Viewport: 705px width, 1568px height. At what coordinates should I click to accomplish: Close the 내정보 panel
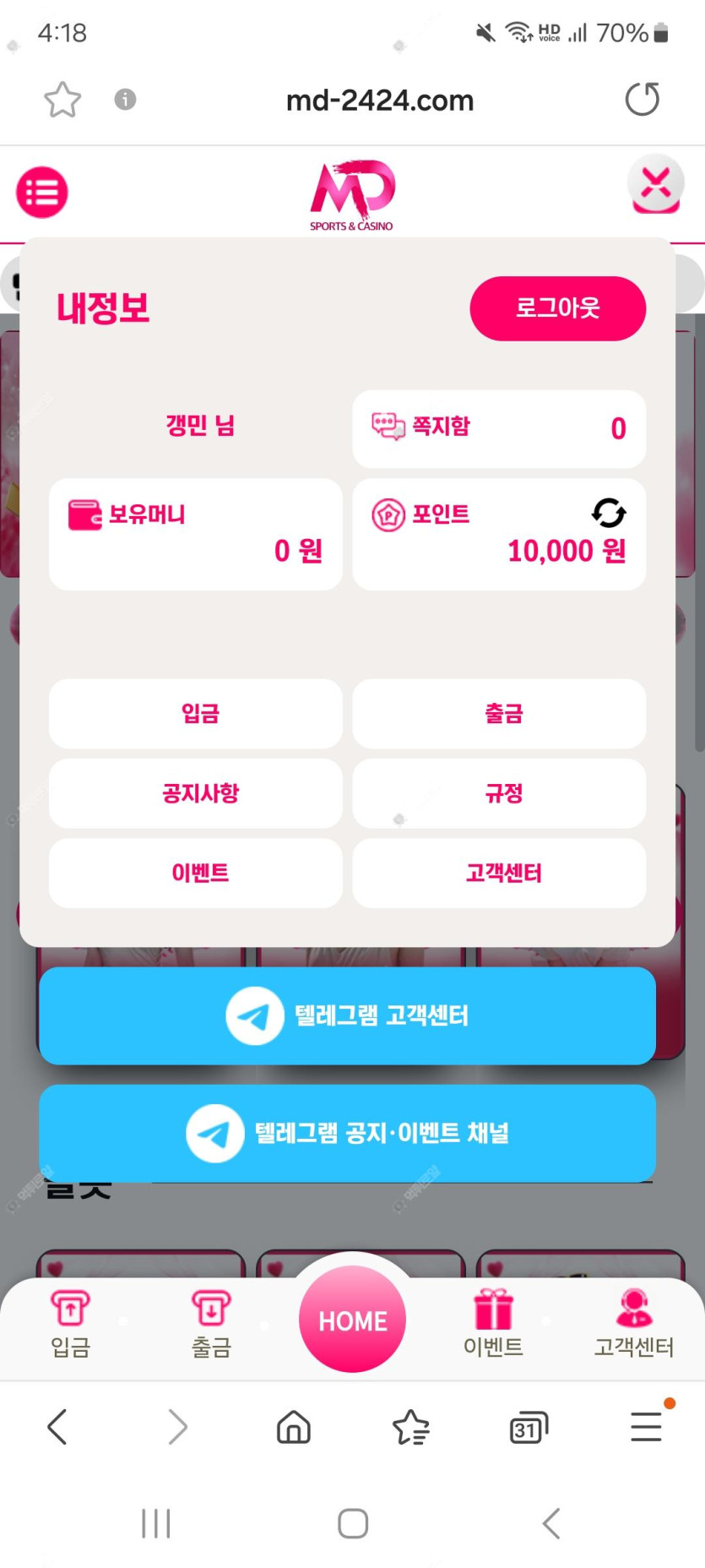click(x=655, y=183)
